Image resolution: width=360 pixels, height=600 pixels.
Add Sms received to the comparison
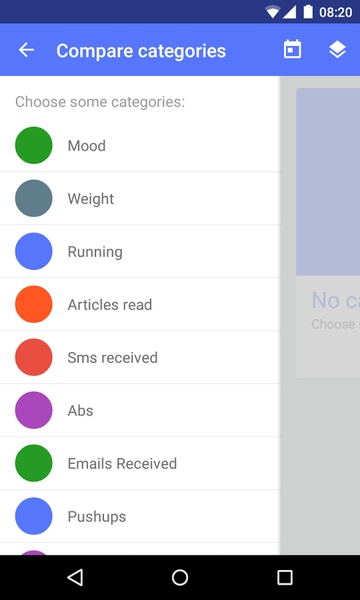pos(140,357)
